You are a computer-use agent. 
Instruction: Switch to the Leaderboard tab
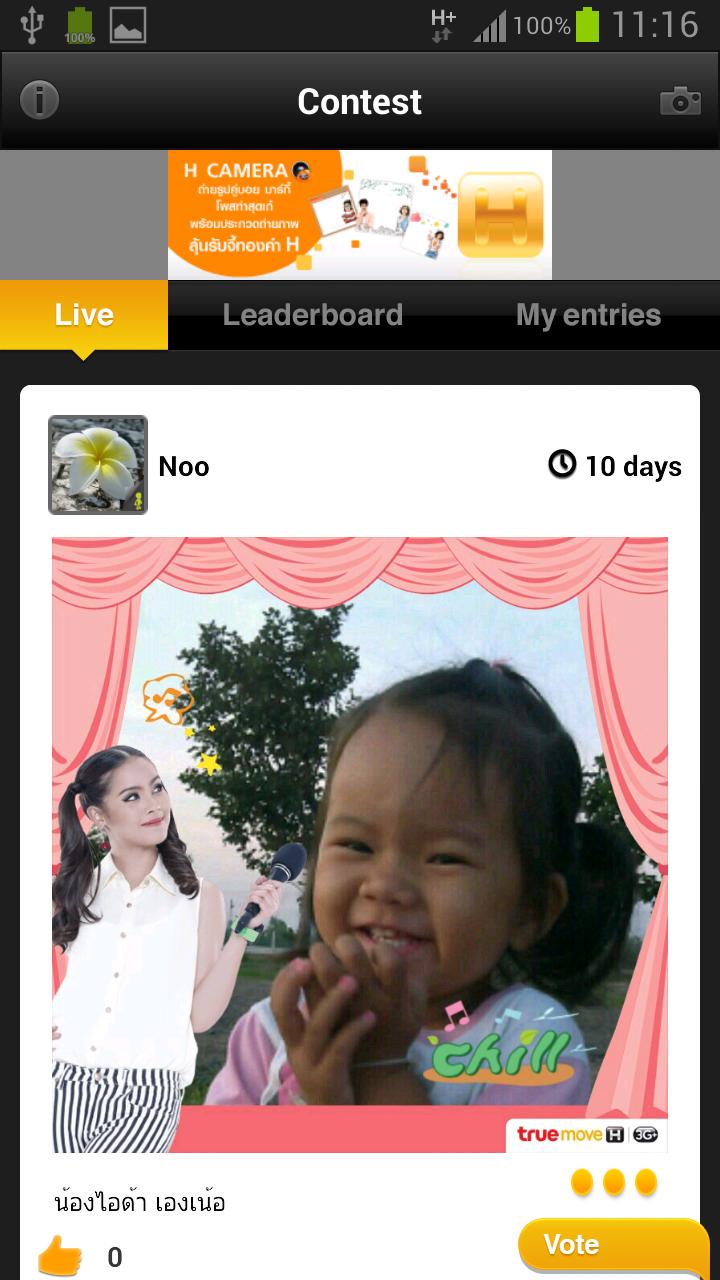click(x=312, y=315)
